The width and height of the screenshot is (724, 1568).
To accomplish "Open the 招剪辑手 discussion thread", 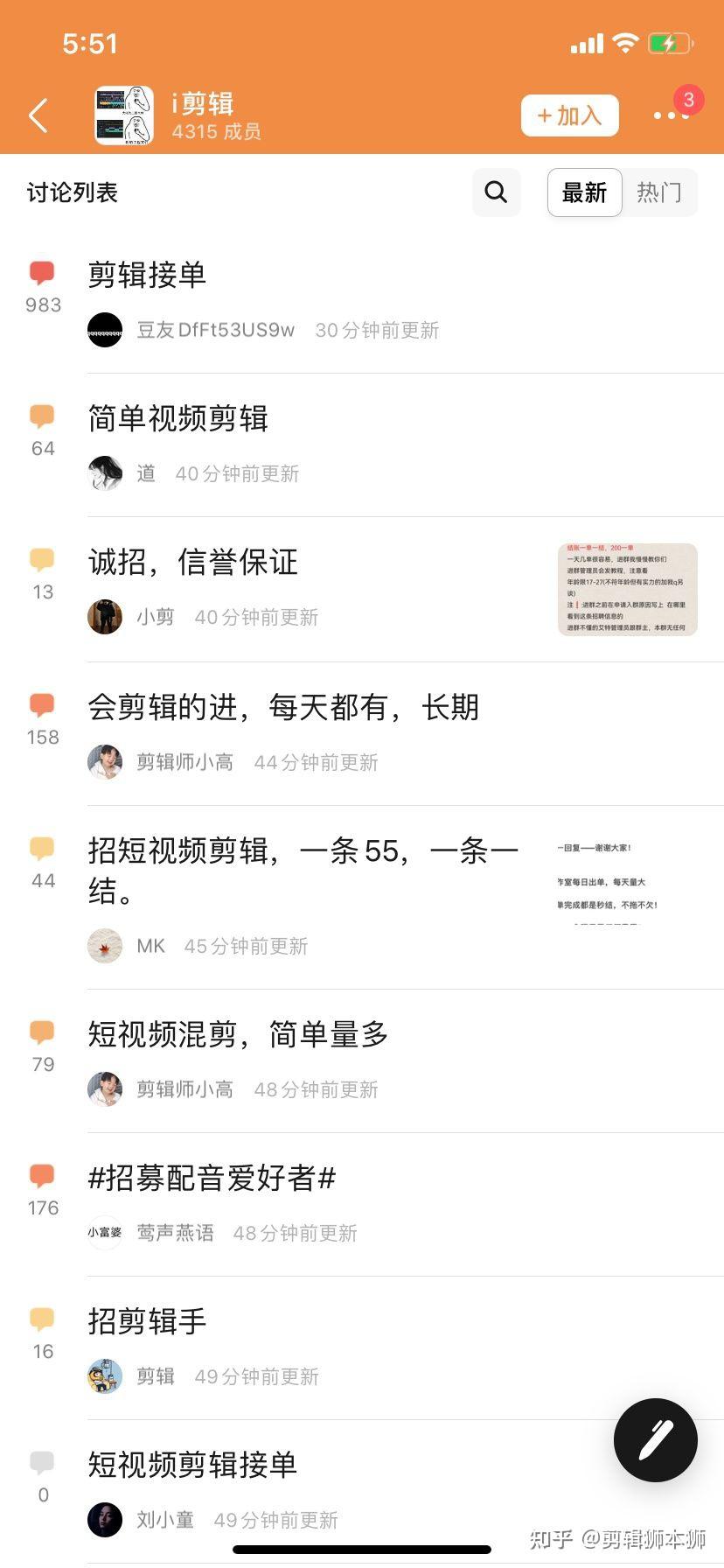I will tap(145, 1321).
